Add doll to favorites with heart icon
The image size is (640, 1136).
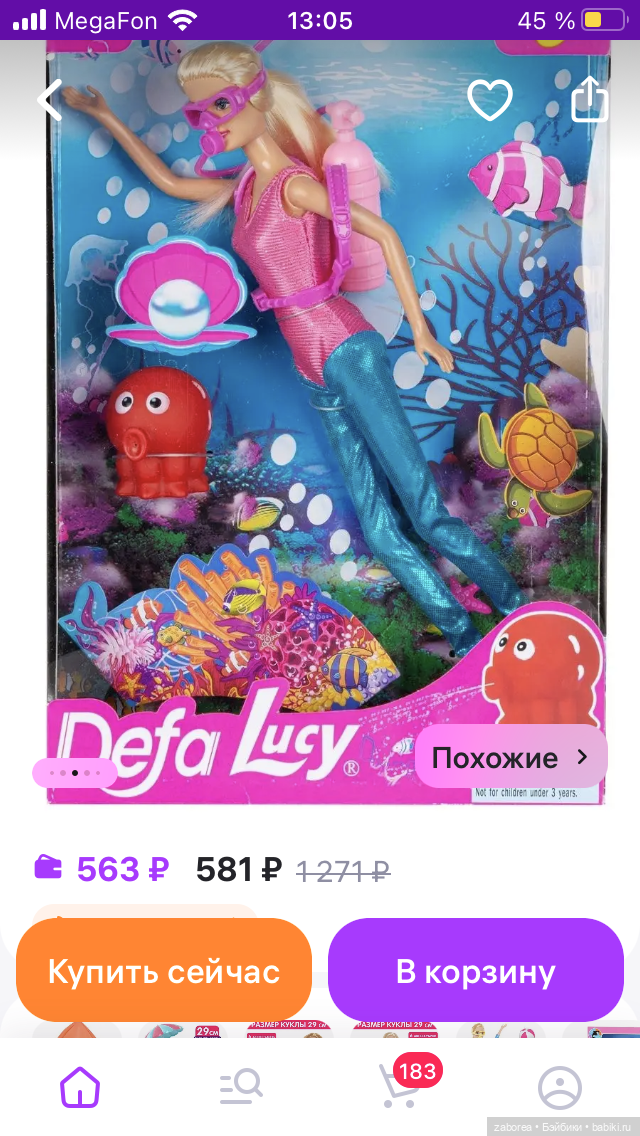(x=489, y=100)
